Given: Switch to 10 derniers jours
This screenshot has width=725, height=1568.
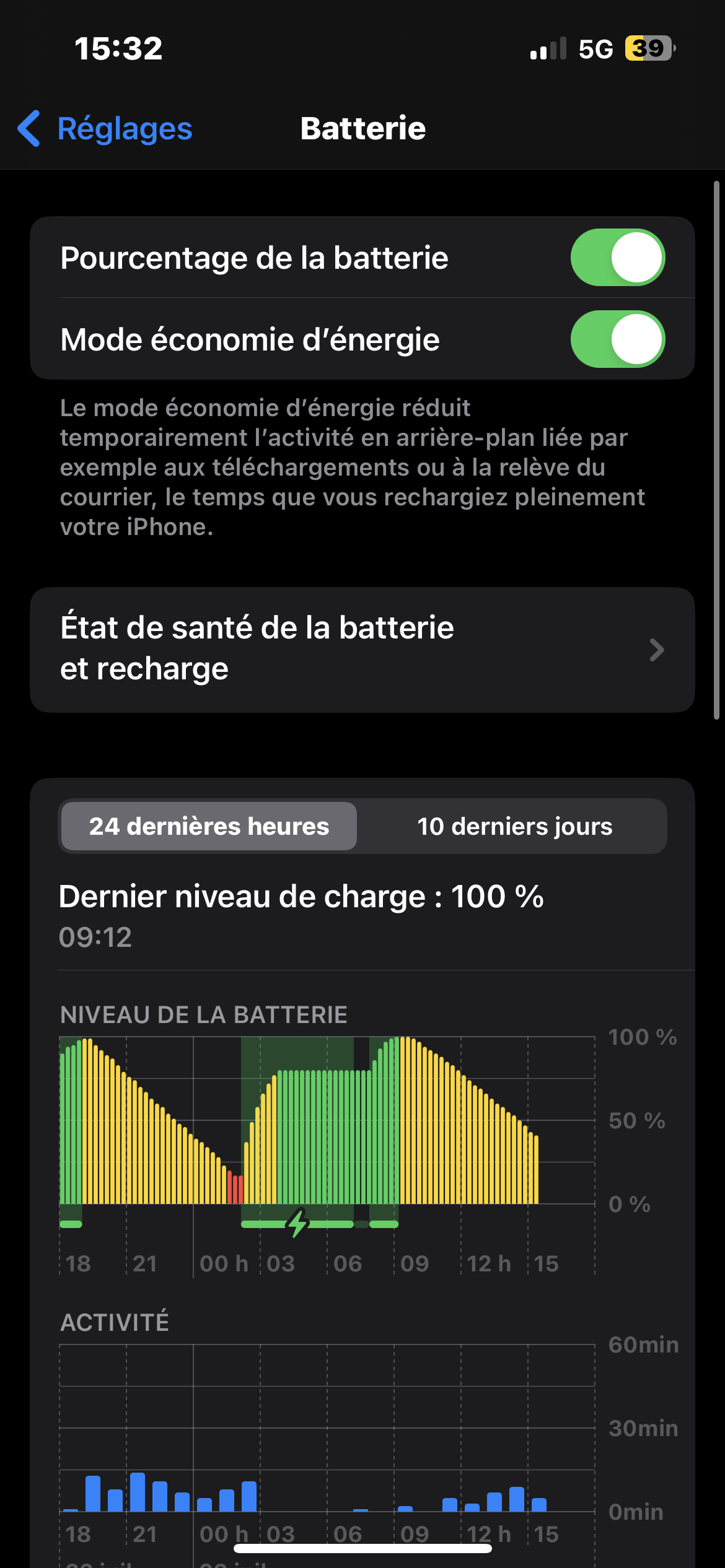Looking at the screenshot, I should 514,826.
